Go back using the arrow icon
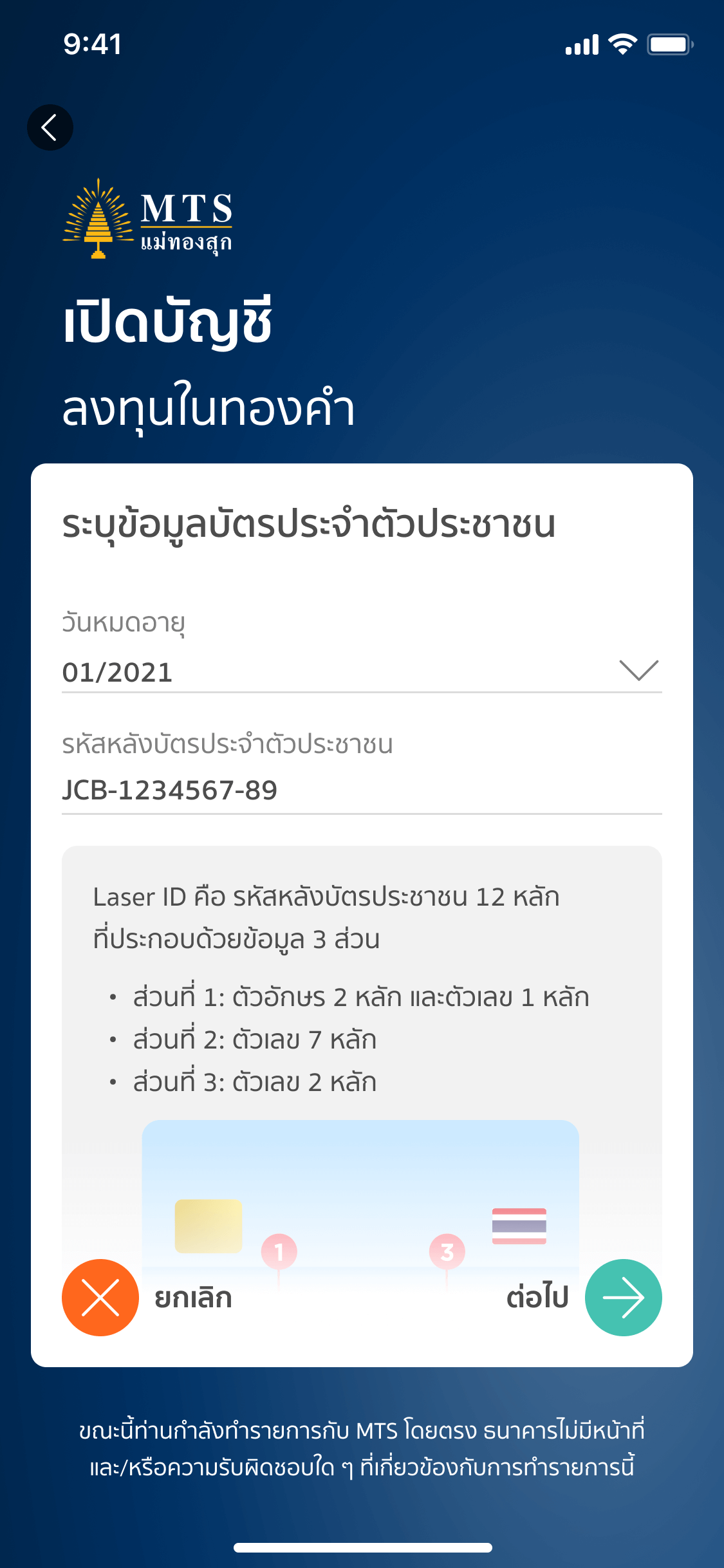The height and width of the screenshot is (1568, 724). [x=50, y=127]
